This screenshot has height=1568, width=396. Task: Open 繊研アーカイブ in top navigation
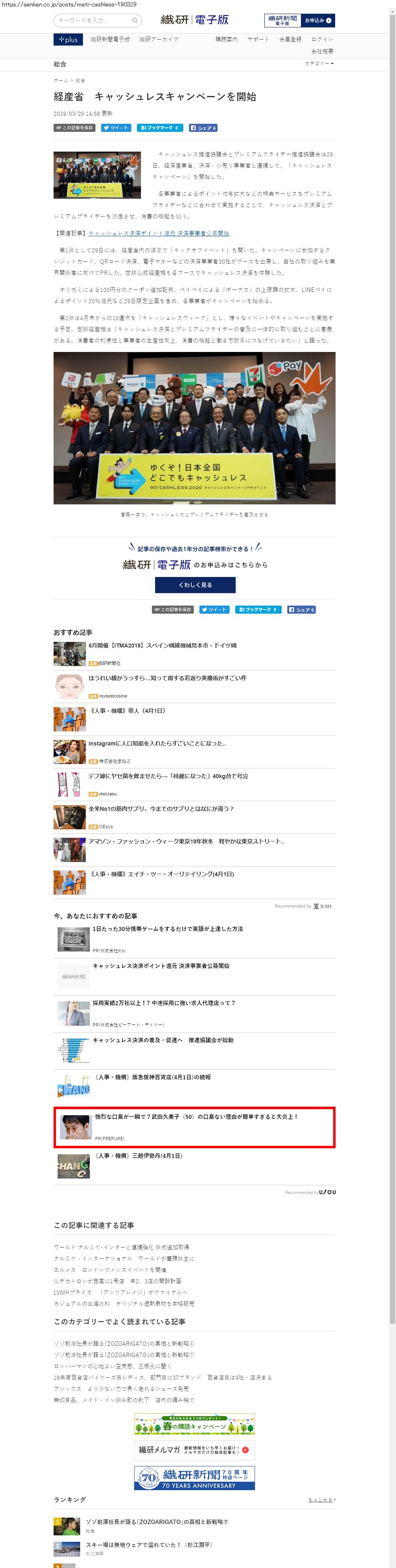click(x=159, y=40)
